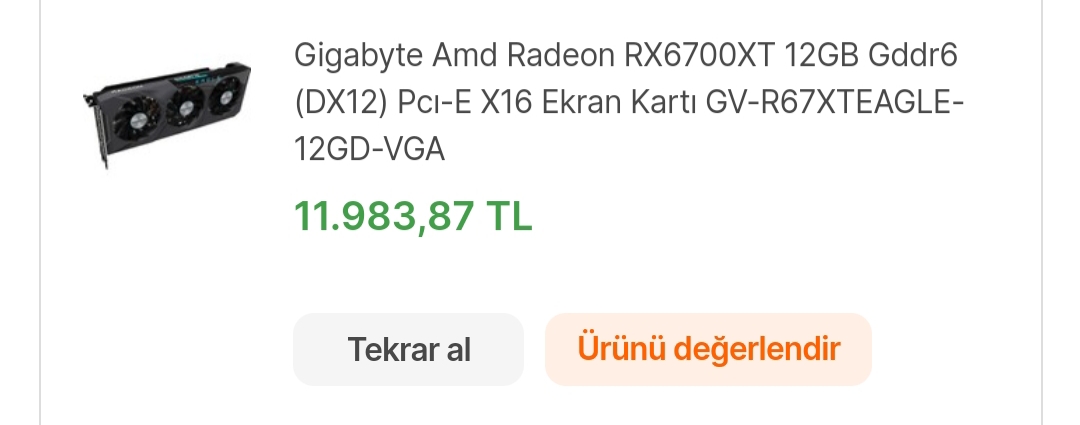
Task: Open the Gigabyte RX6700XT product image
Action: 167,113
